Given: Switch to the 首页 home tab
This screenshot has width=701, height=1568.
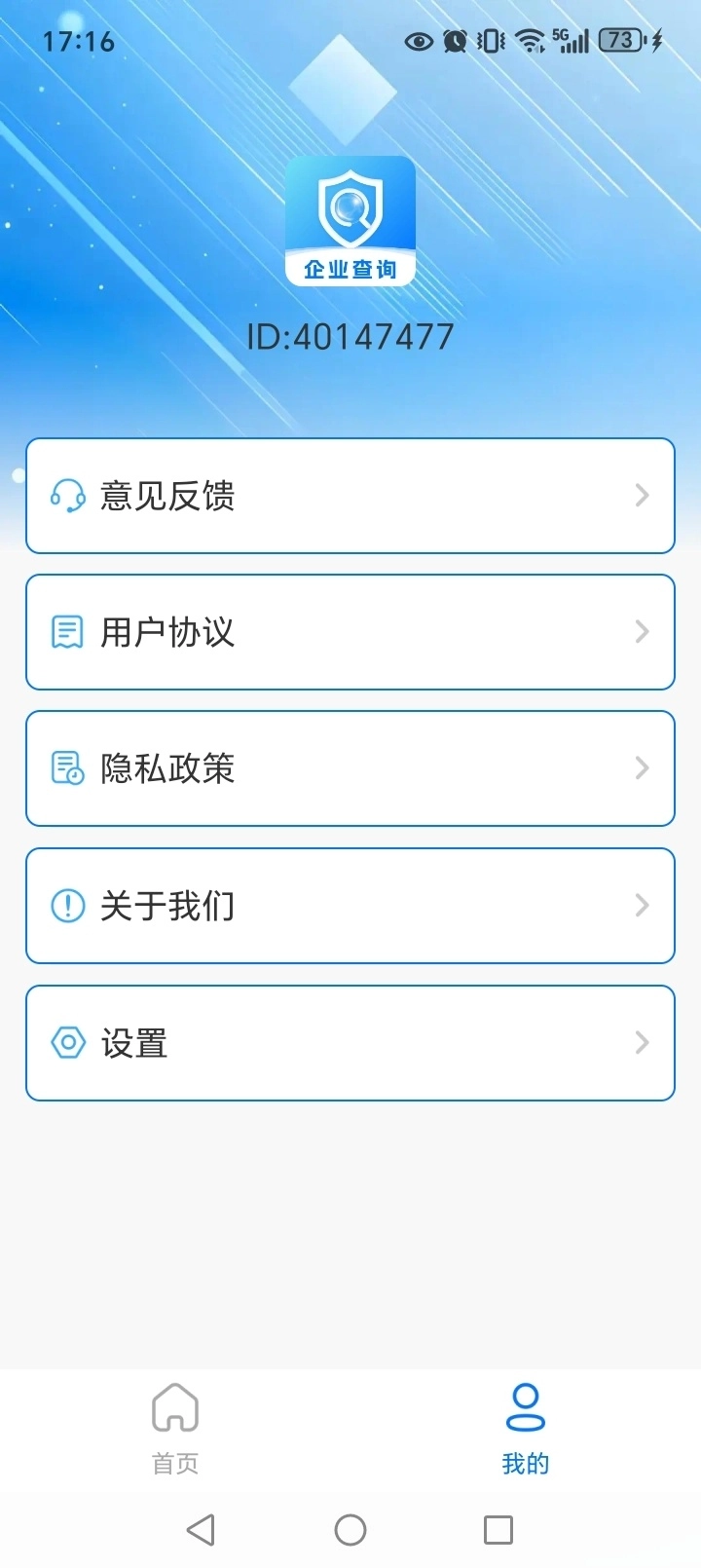Looking at the screenshot, I should pos(175,1427).
